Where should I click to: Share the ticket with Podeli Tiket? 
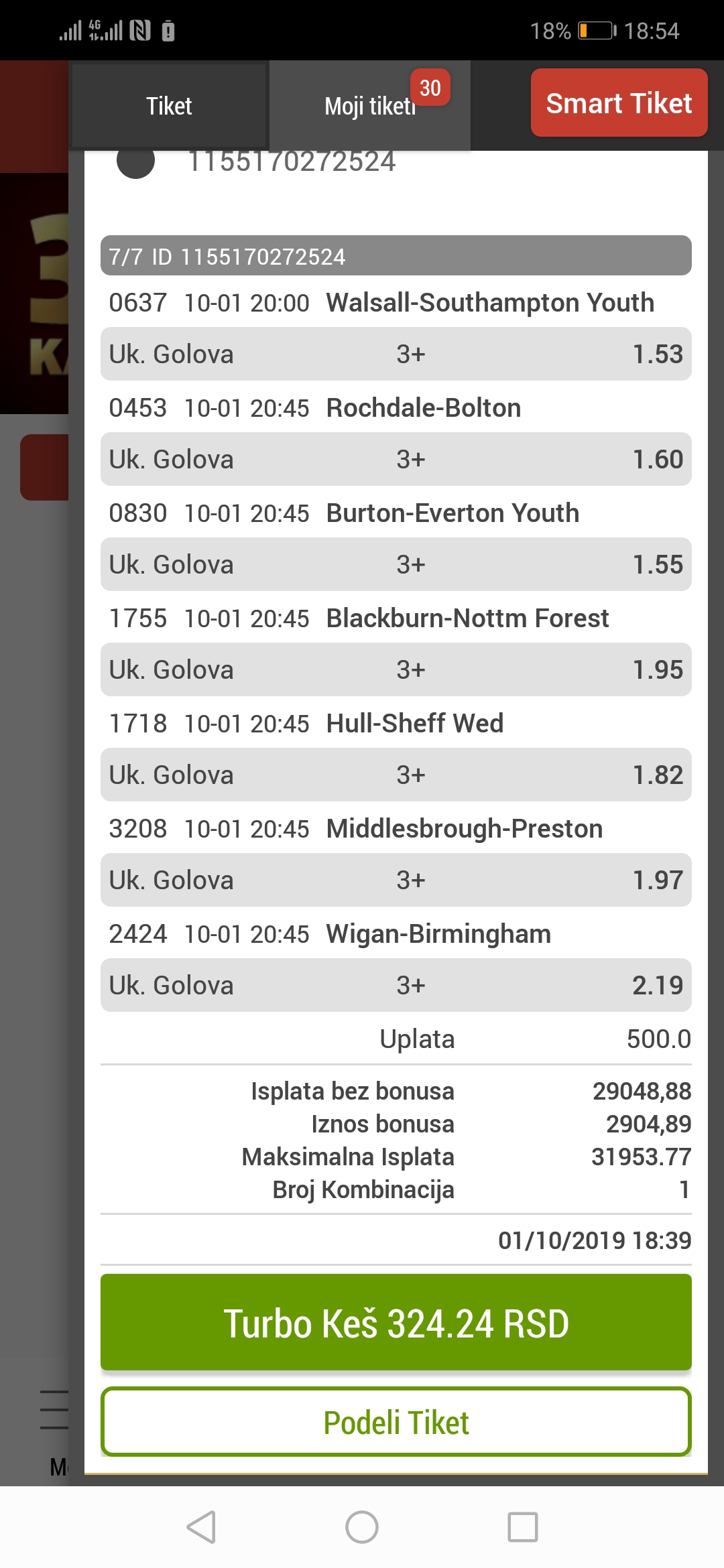(x=396, y=1422)
